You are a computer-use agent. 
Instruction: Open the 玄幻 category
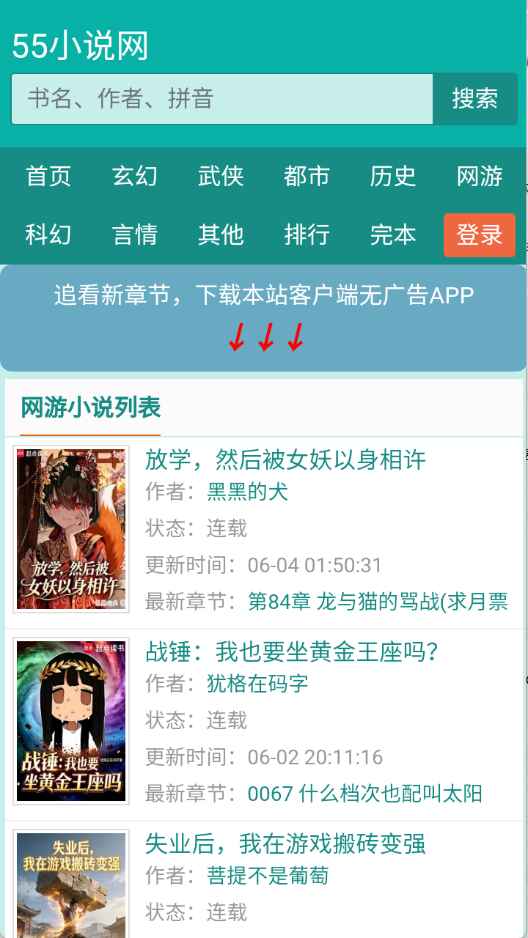click(x=135, y=176)
